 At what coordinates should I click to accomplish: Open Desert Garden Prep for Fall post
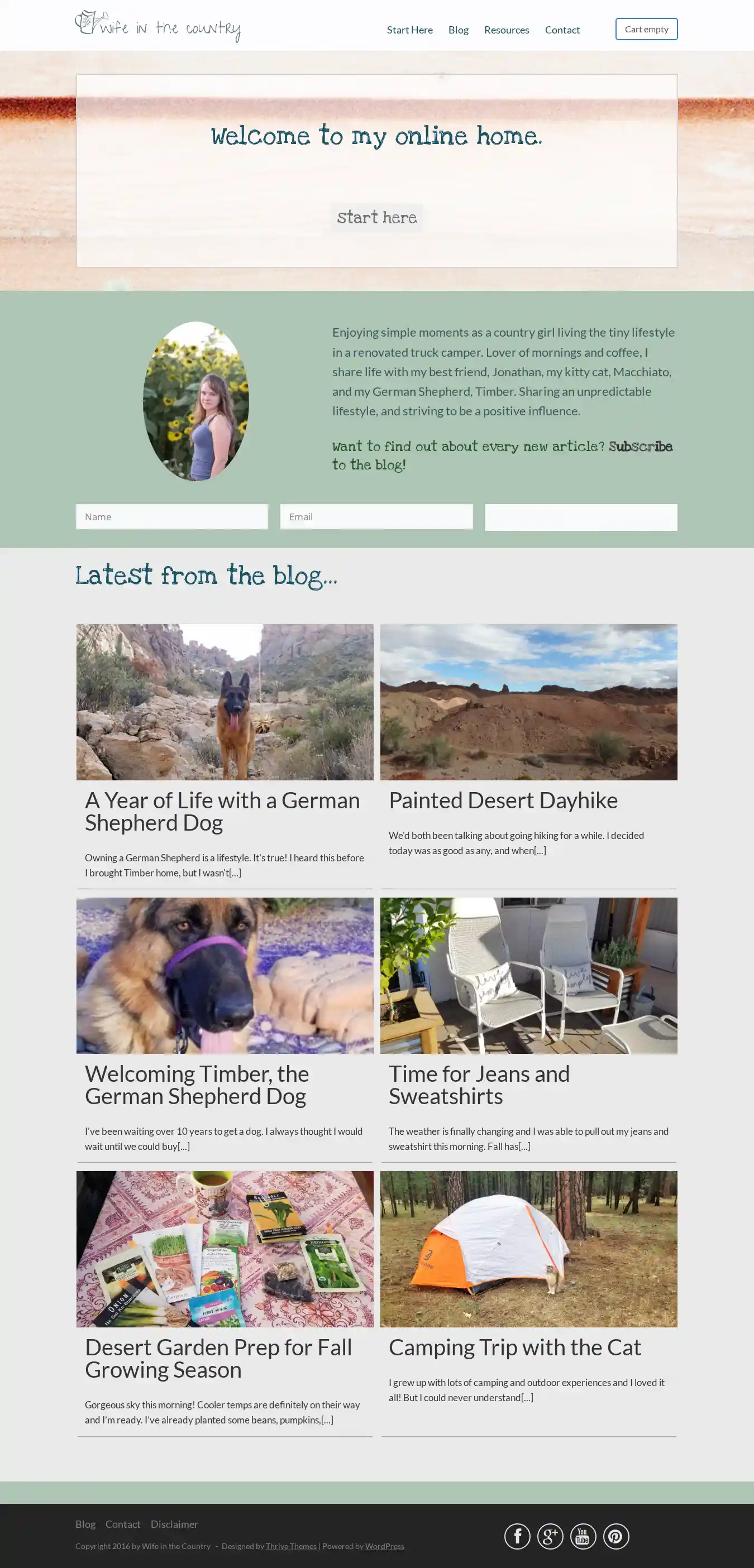(x=218, y=1358)
